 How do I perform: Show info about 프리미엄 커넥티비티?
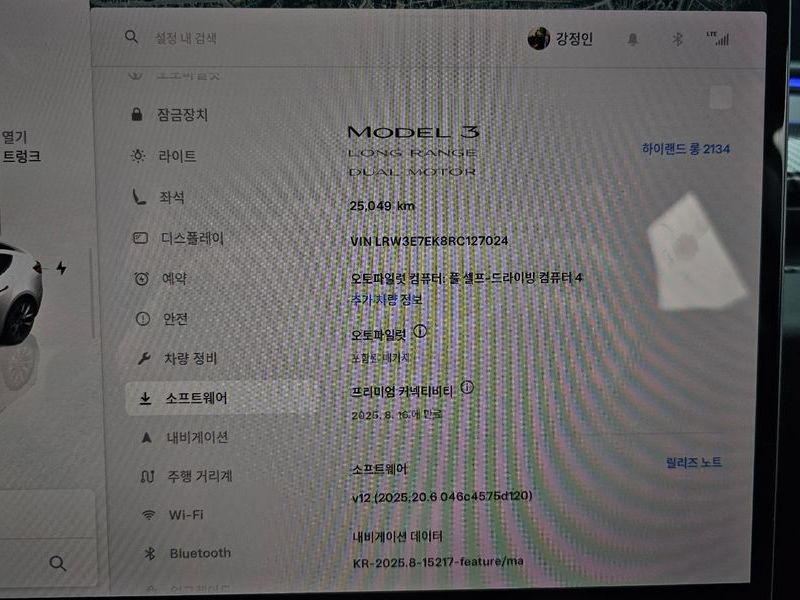pyautogui.click(x=467, y=388)
